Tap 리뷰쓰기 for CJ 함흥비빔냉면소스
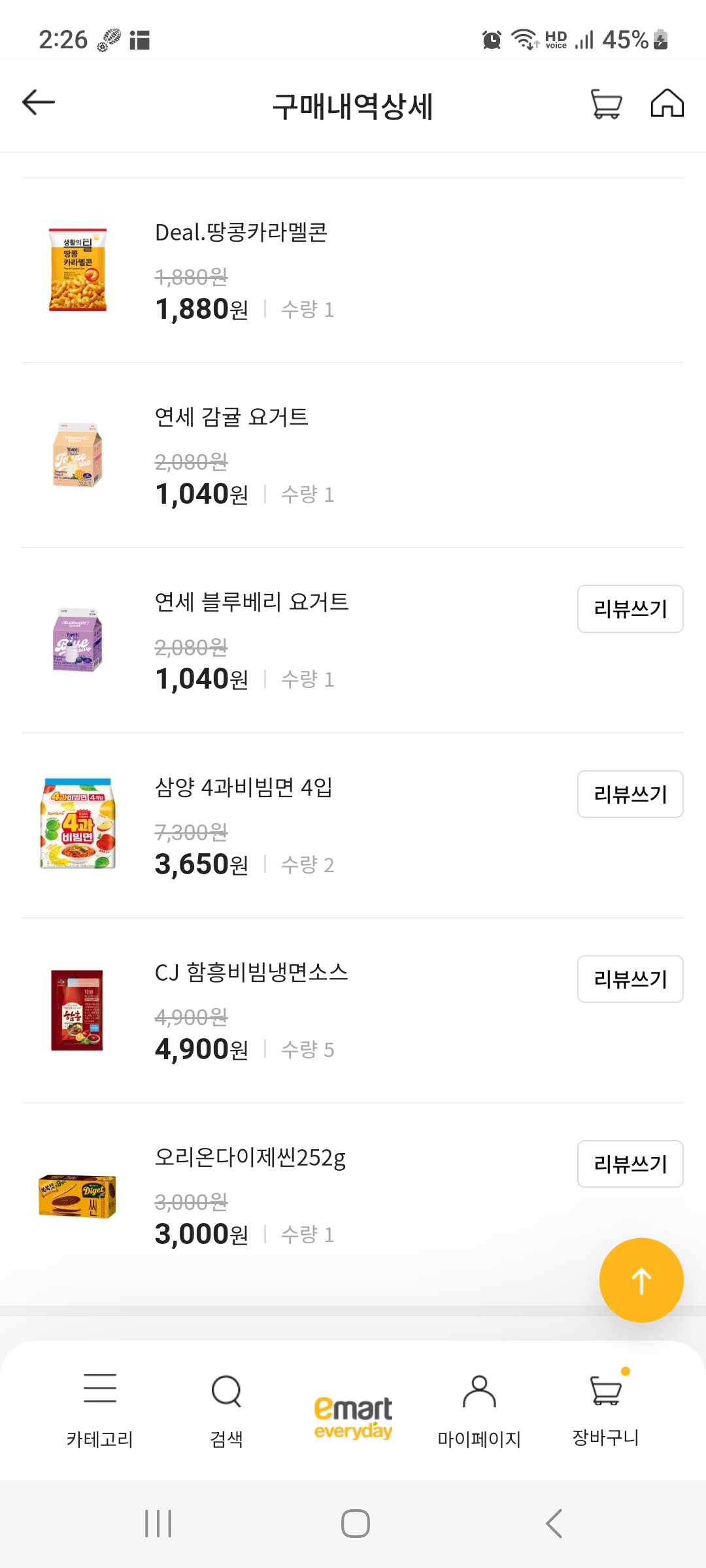Image resolution: width=706 pixels, height=1568 pixels. 630,979
